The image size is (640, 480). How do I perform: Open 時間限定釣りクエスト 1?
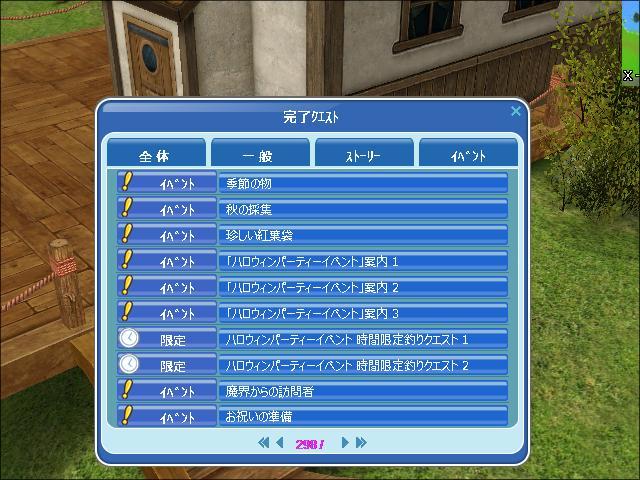click(x=362, y=340)
